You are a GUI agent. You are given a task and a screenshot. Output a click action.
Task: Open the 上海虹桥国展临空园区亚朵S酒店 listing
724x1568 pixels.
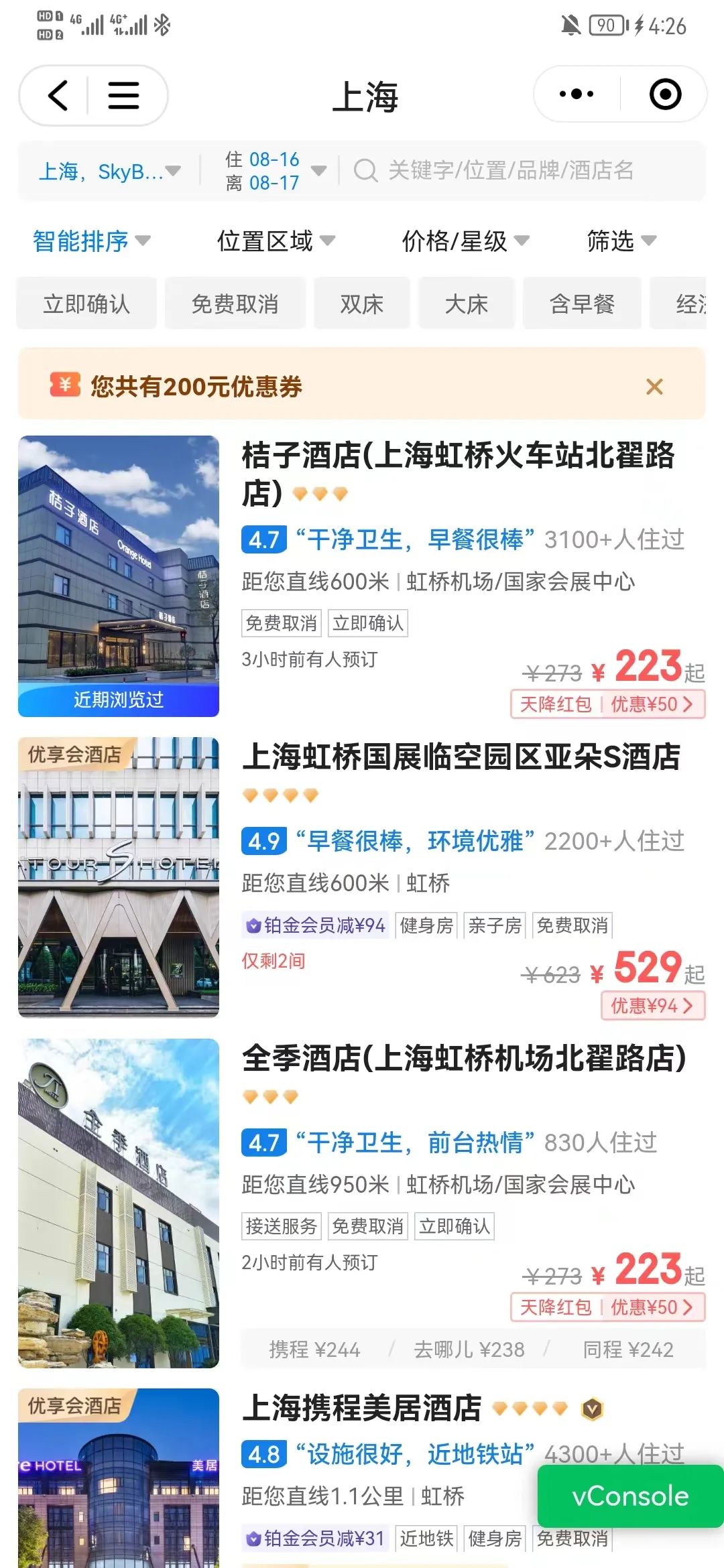(x=461, y=757)
